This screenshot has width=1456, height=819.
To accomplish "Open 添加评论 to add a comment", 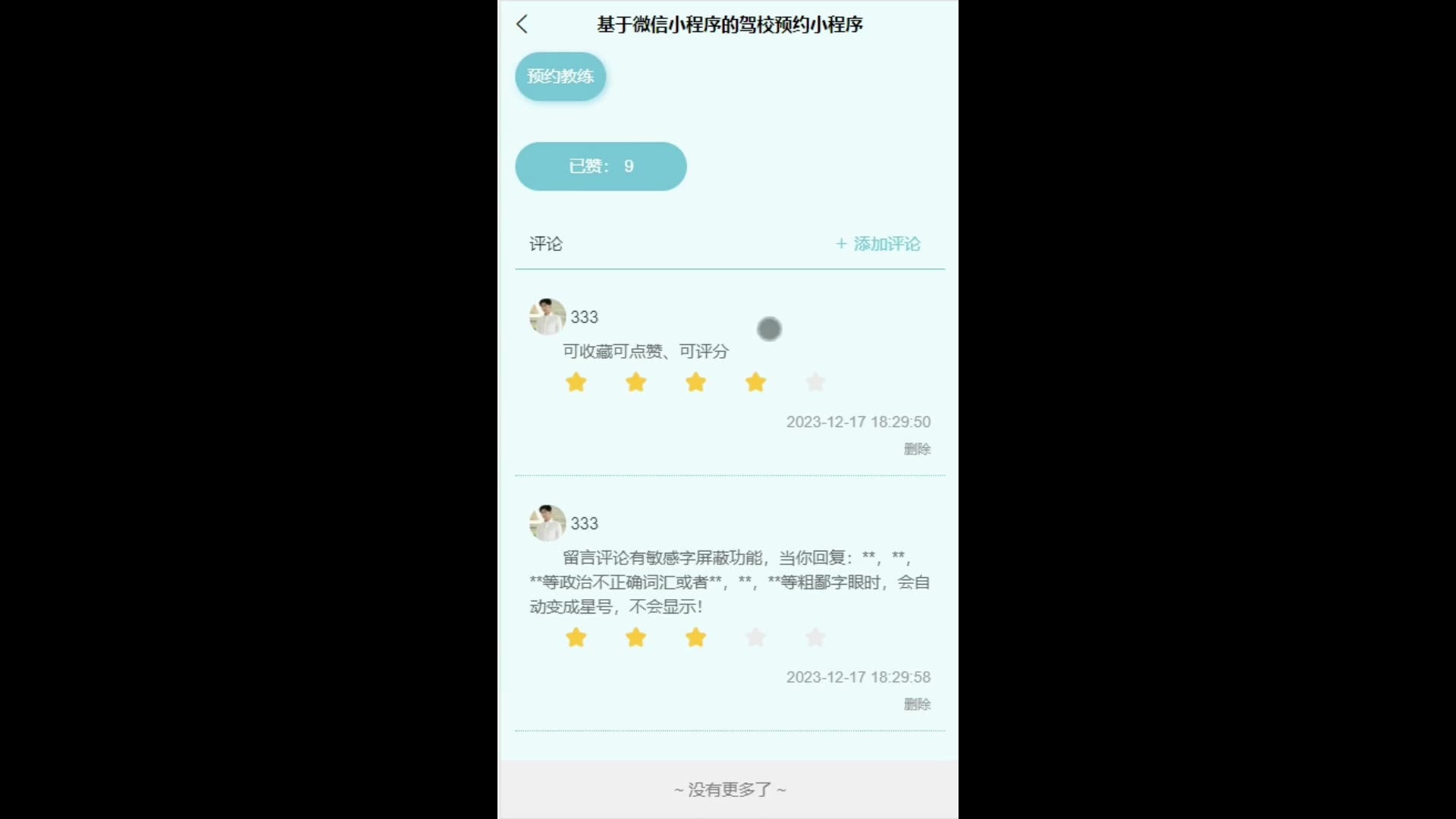I will [x=878, y=244].
